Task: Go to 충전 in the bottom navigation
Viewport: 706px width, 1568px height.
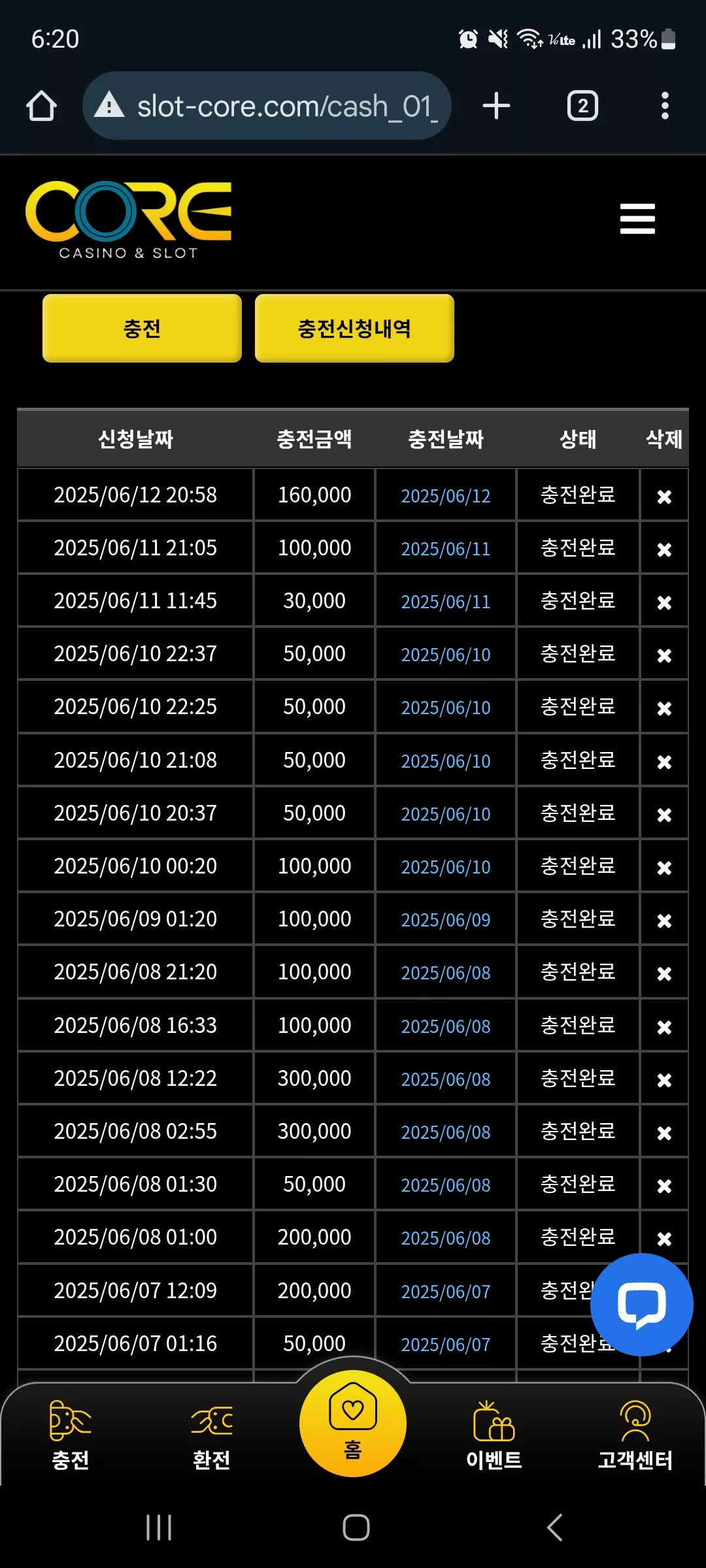Action: 71,1435
